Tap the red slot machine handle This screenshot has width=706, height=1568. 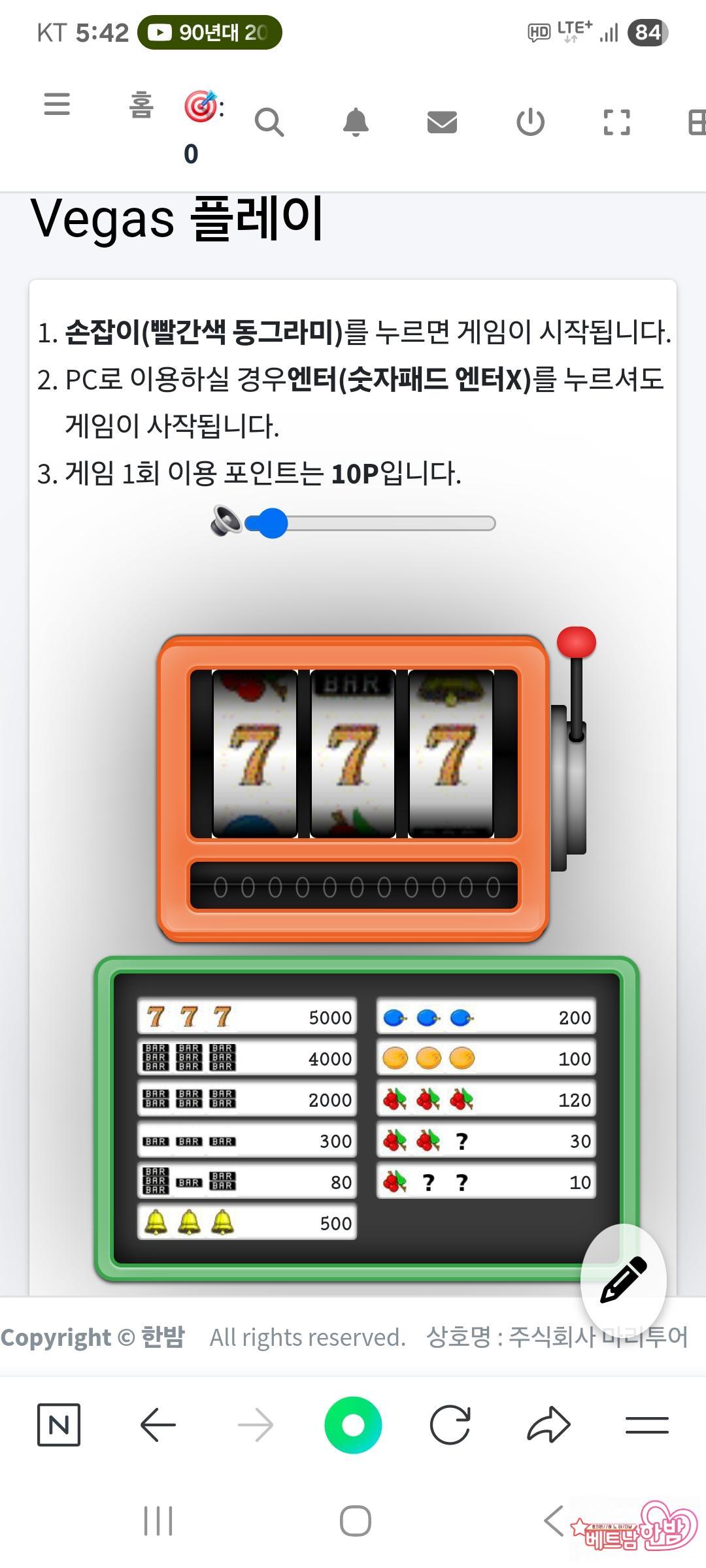[576, 643]
